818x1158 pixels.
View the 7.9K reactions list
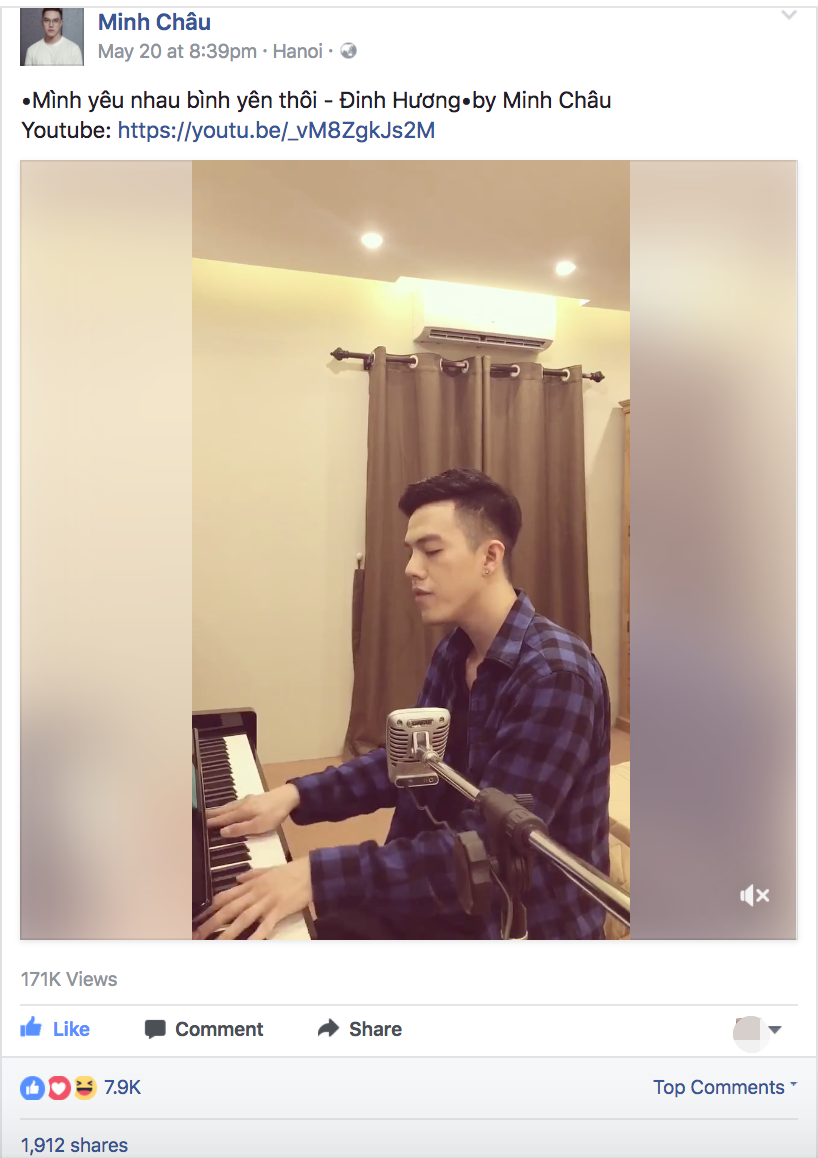click(x=122, y=1087)
